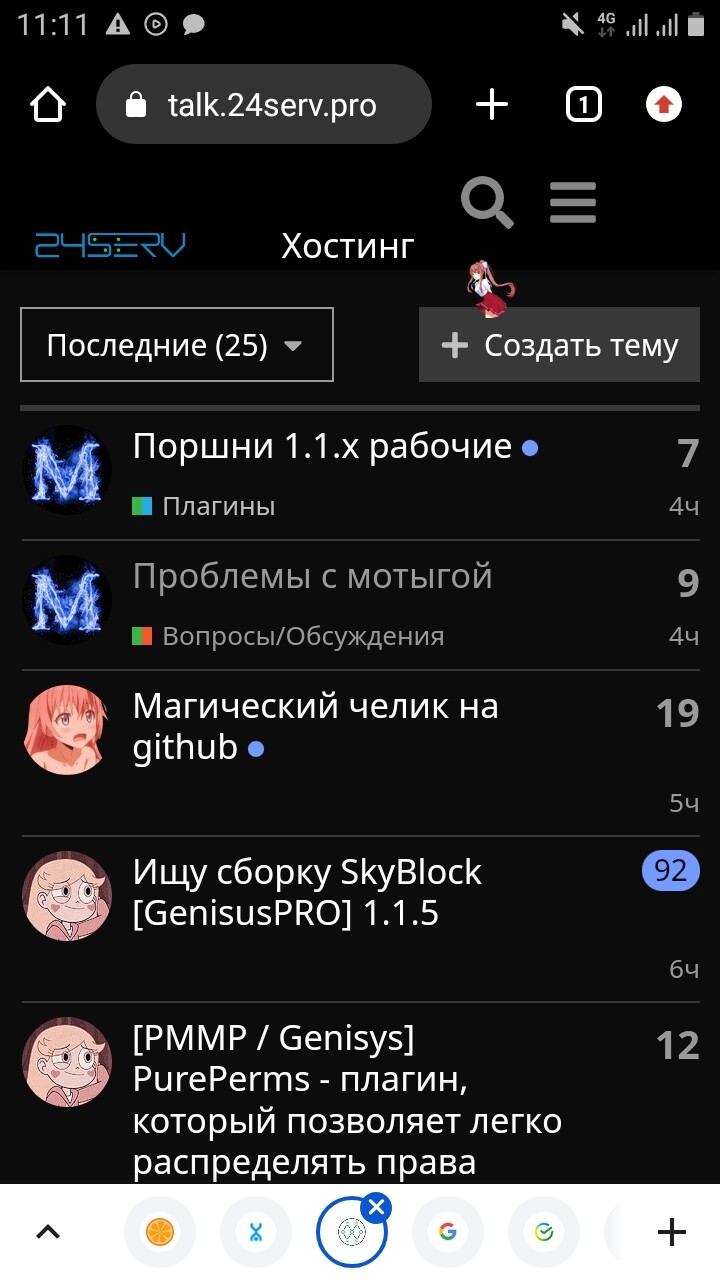Tap the red update arrow icon

point(663,104)
